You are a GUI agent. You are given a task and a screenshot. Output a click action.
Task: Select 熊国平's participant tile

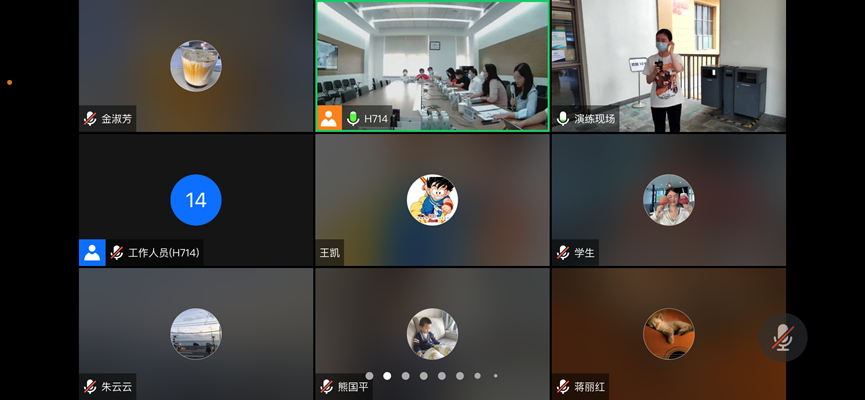coord(432,334)
